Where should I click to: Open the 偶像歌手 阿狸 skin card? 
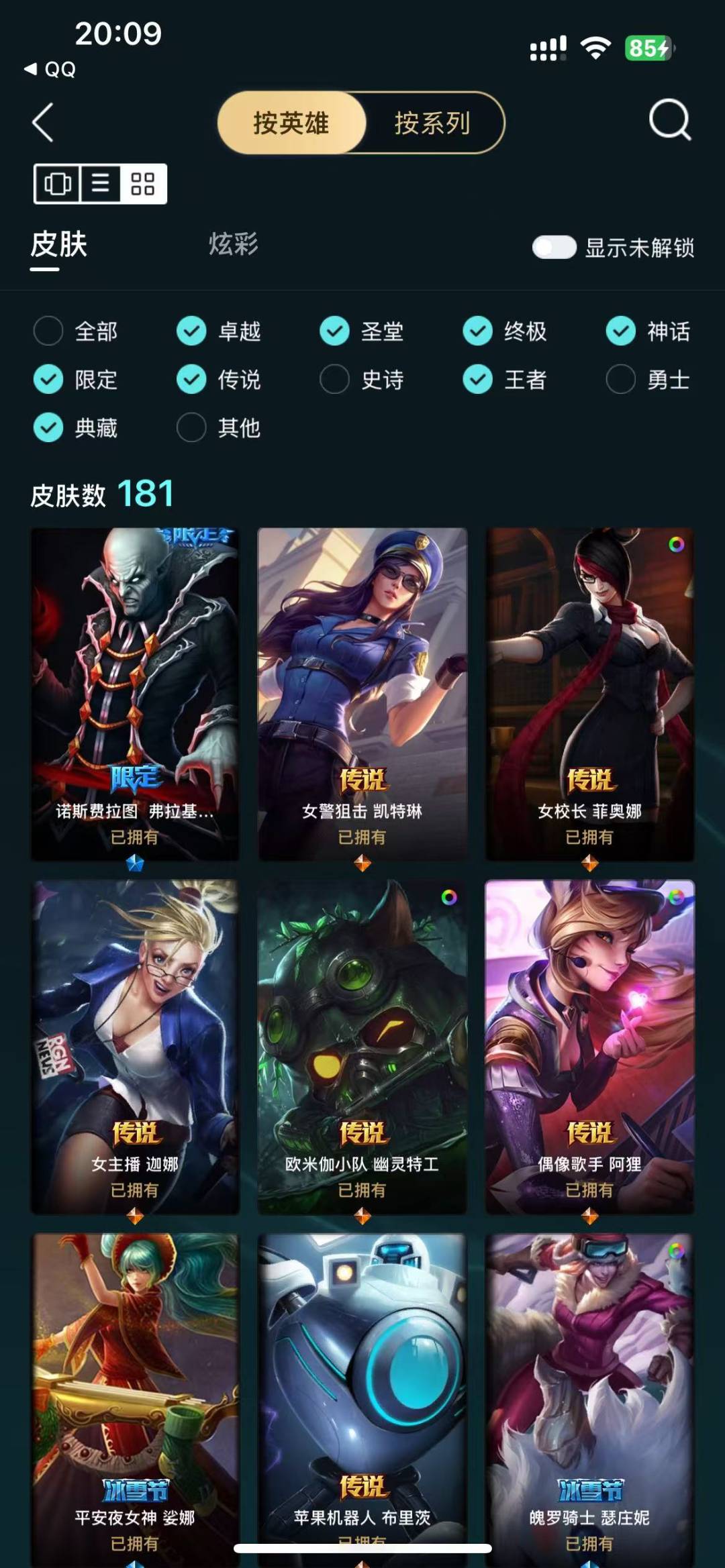point(589,1047)
